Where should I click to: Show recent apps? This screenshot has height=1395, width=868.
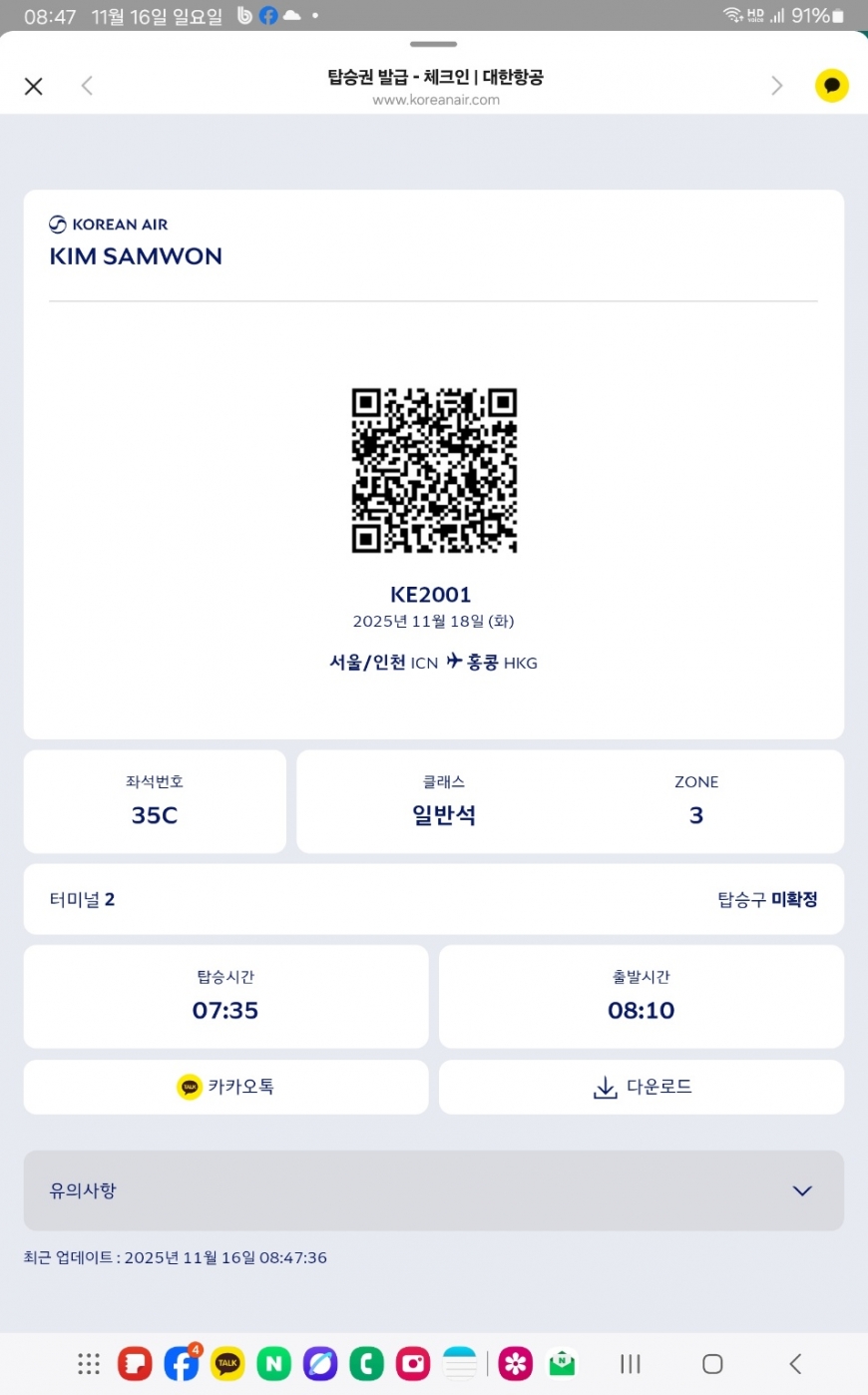[630, 1364]
